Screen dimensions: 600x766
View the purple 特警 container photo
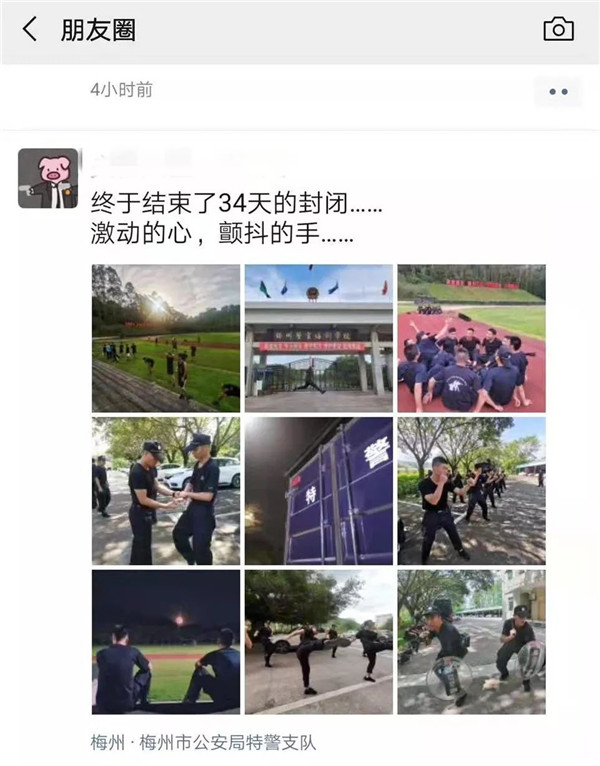pyautogui.click(x=319, y=491)
